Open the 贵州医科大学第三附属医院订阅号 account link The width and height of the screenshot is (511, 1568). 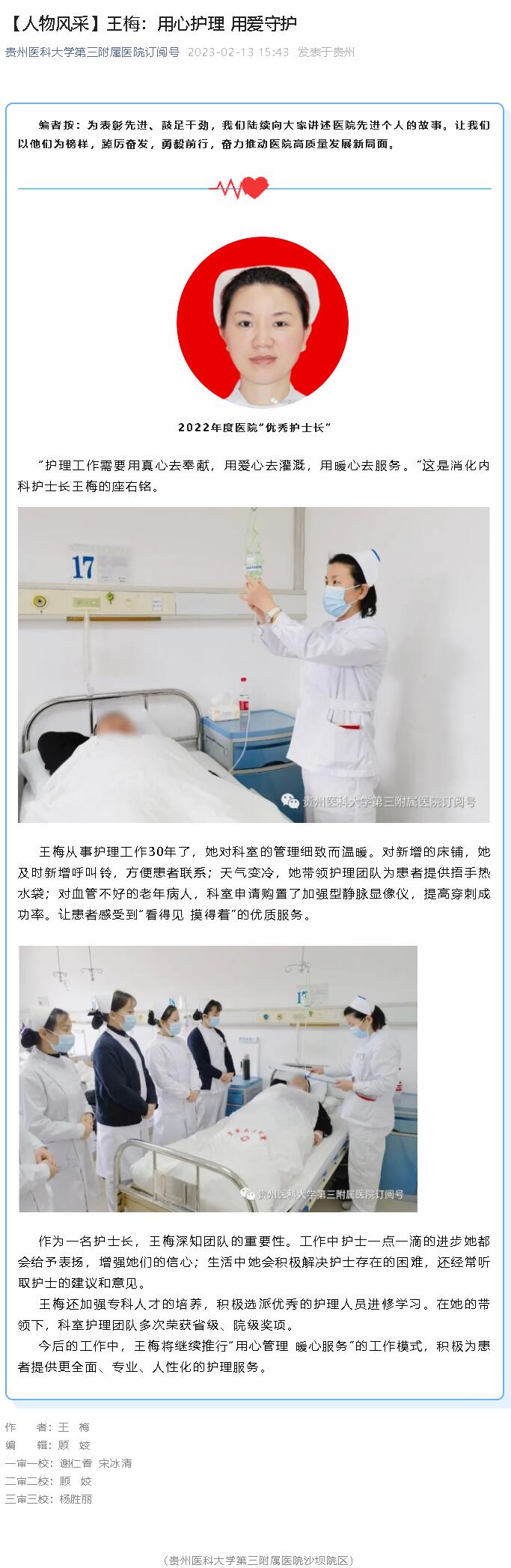(92, 52)
